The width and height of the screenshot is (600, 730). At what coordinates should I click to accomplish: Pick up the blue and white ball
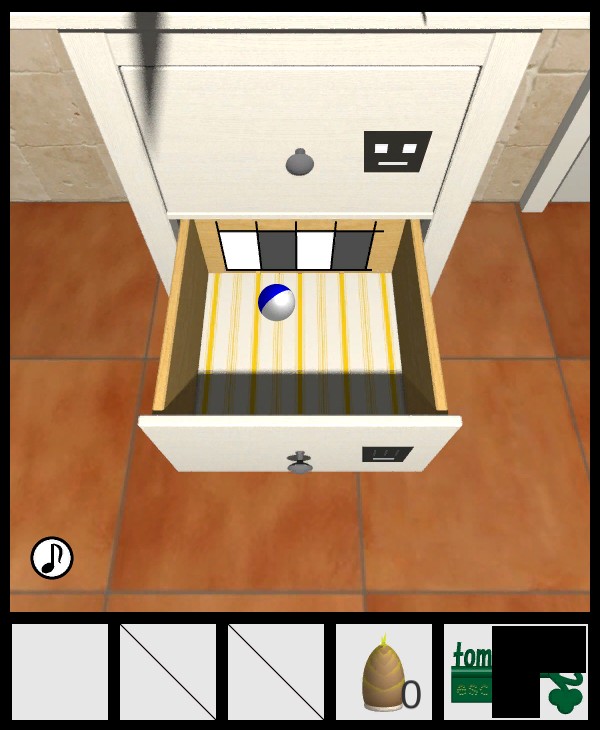point(277,302)
